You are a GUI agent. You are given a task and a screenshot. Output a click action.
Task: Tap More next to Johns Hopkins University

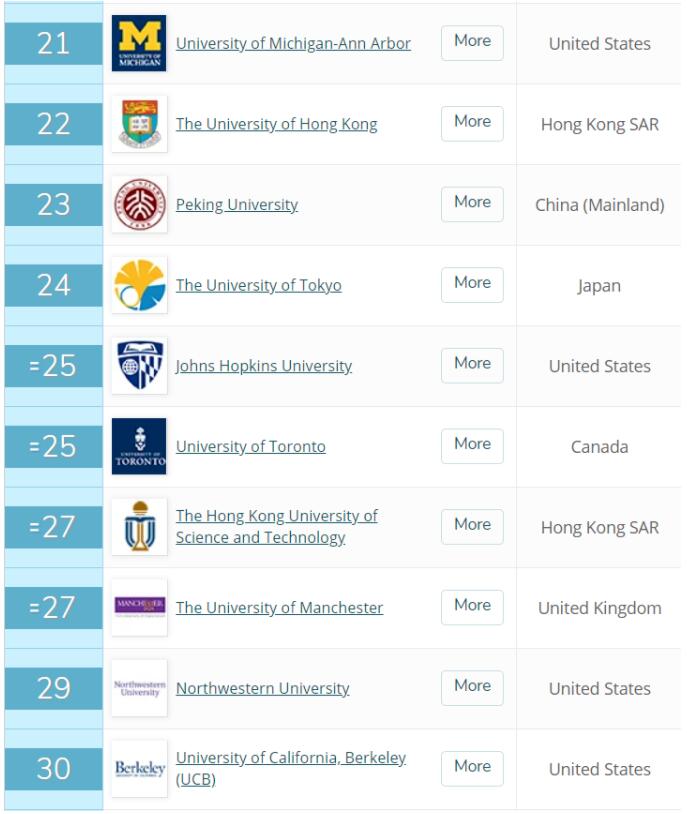(x=472, y=365)
